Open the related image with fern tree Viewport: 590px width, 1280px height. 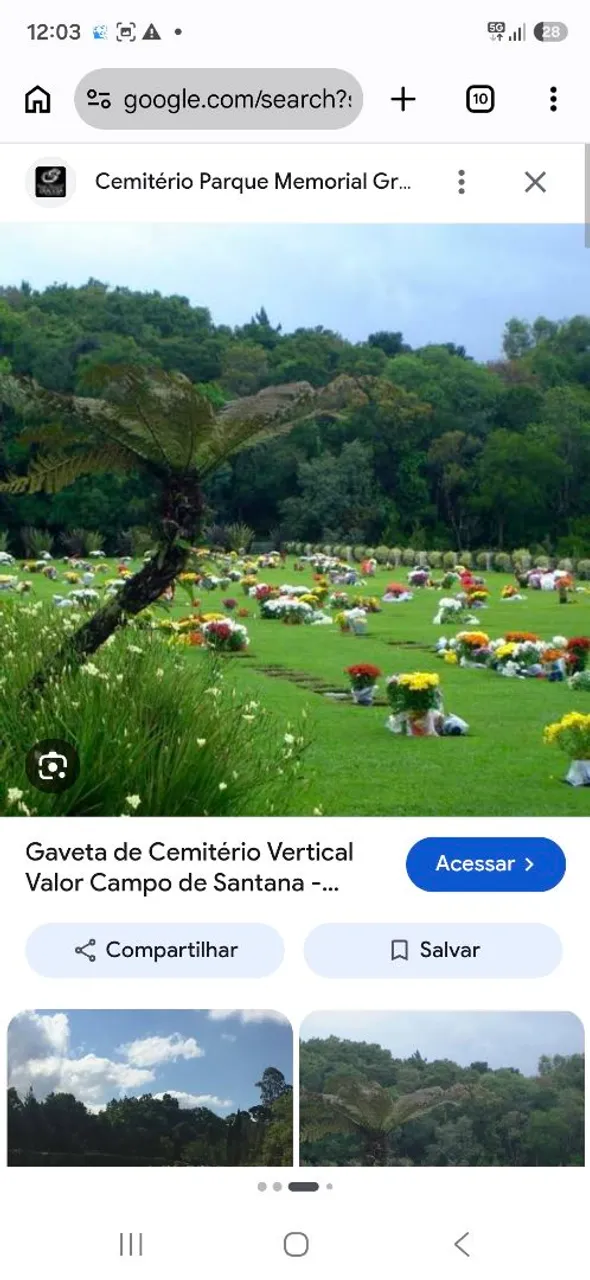click(x=442, y=1088)
